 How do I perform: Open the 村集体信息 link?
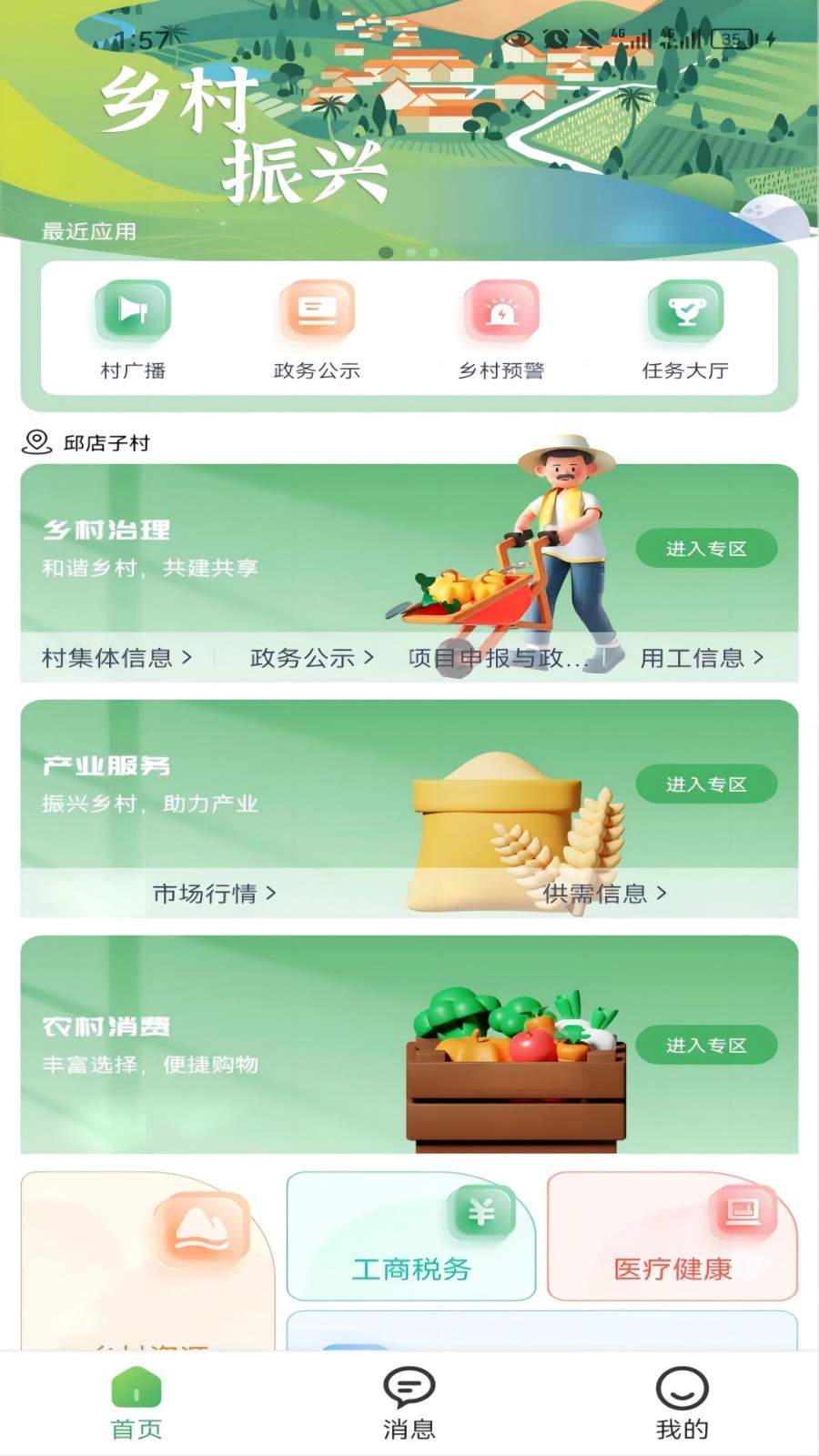point(116,658)
